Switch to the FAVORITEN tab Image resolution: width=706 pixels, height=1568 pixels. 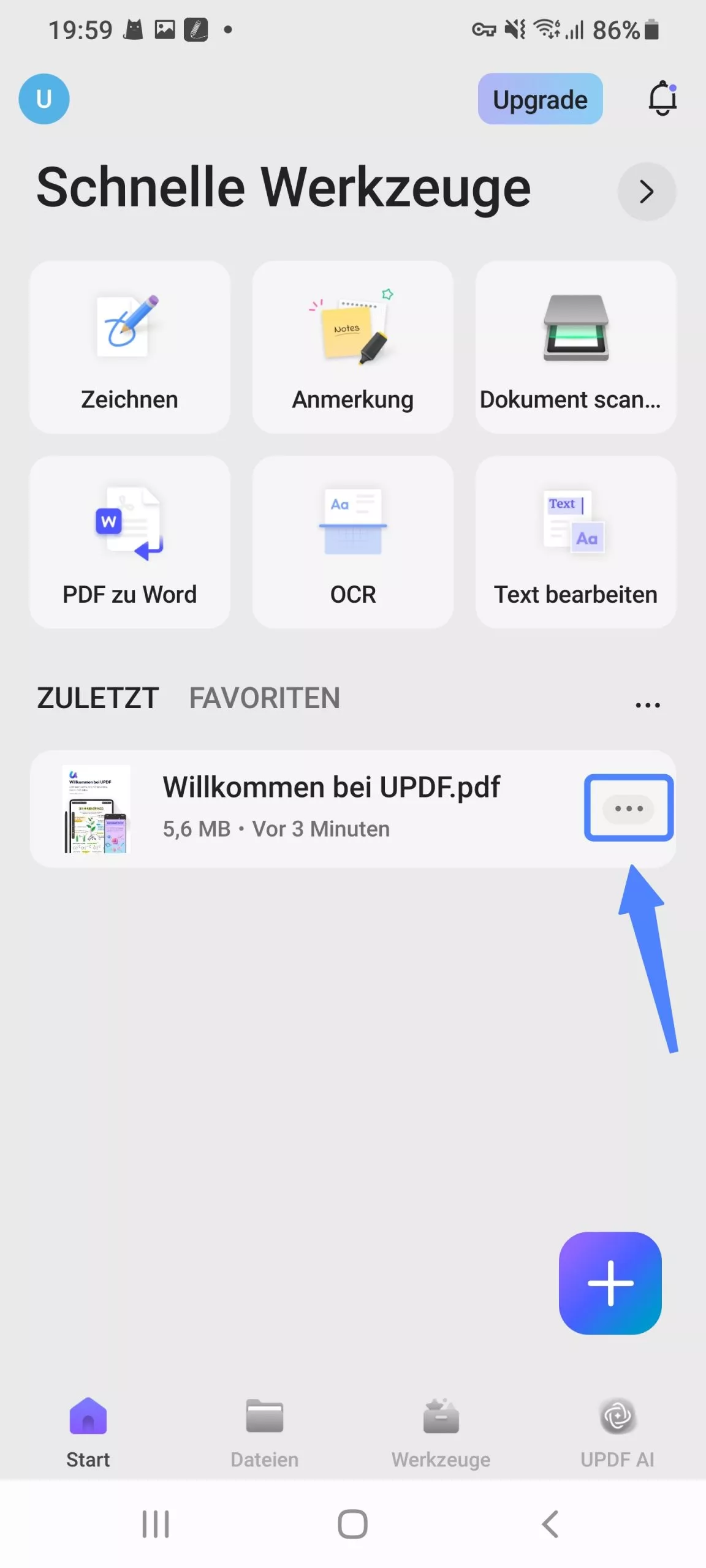(264, 698)
